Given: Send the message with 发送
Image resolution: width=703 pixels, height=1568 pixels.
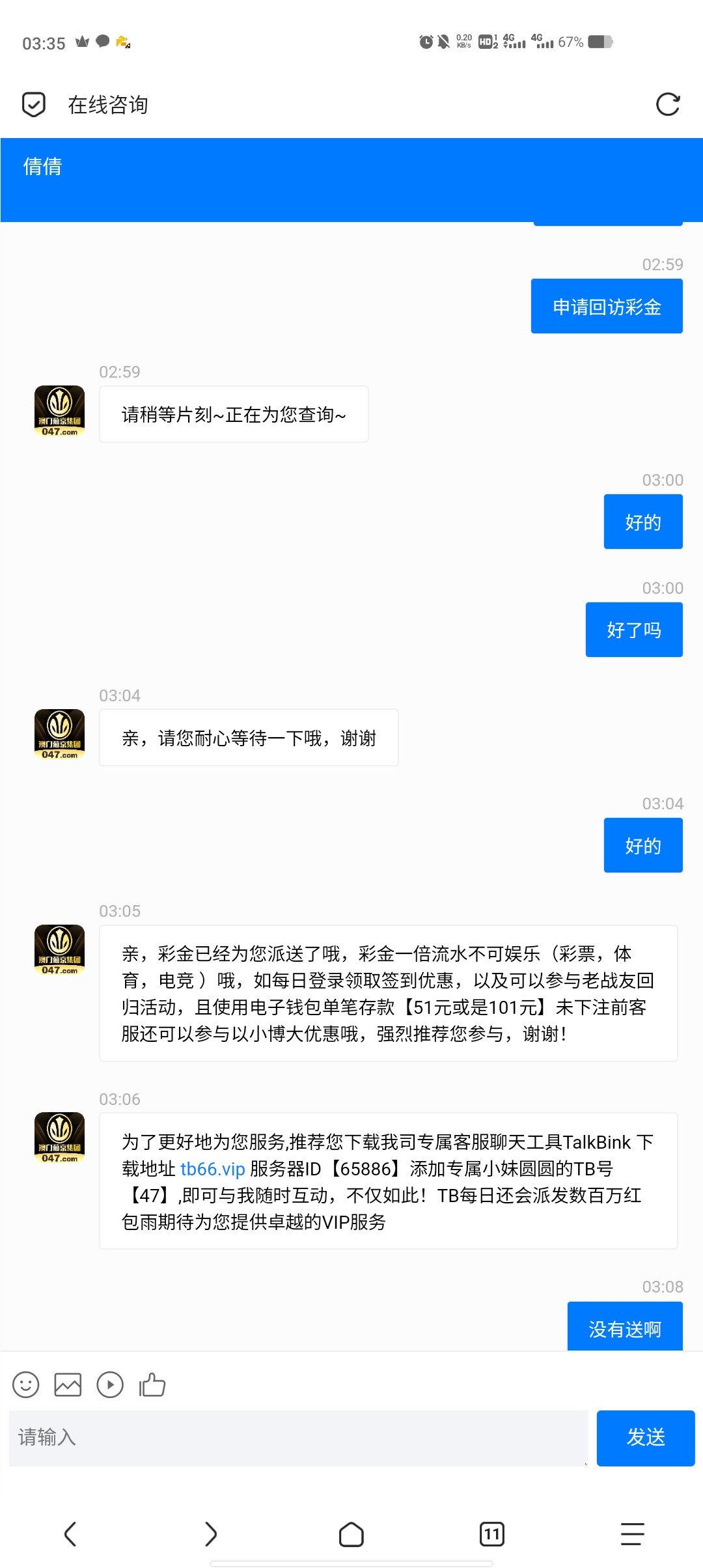Looking at the screenshot, I should (646, 1438).
